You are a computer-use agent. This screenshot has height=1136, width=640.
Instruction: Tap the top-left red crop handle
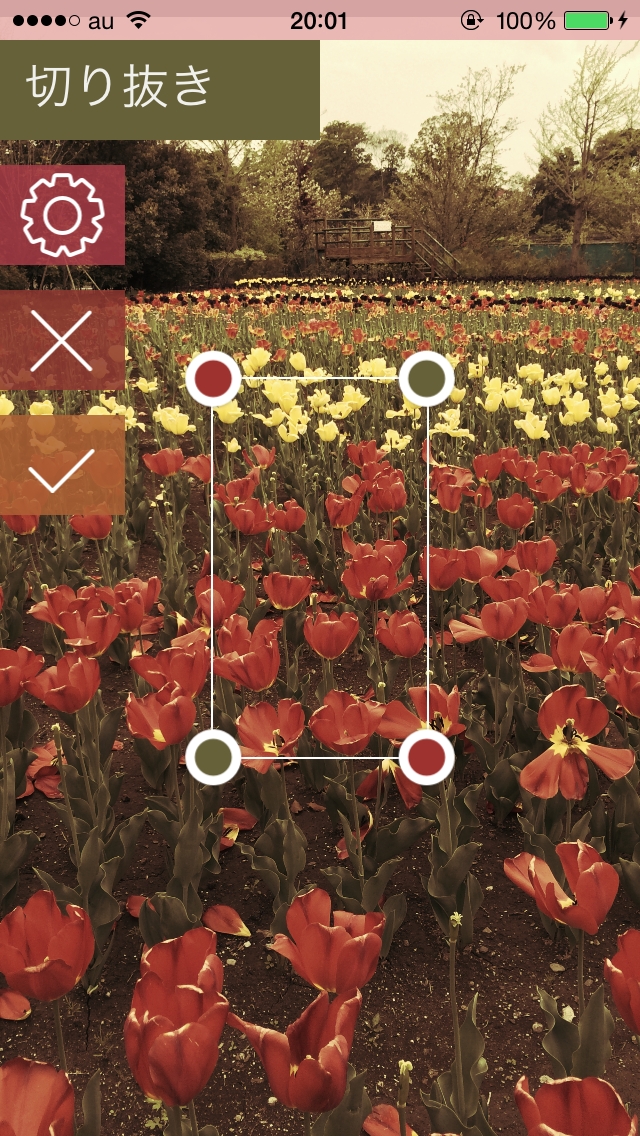[213, 378]
